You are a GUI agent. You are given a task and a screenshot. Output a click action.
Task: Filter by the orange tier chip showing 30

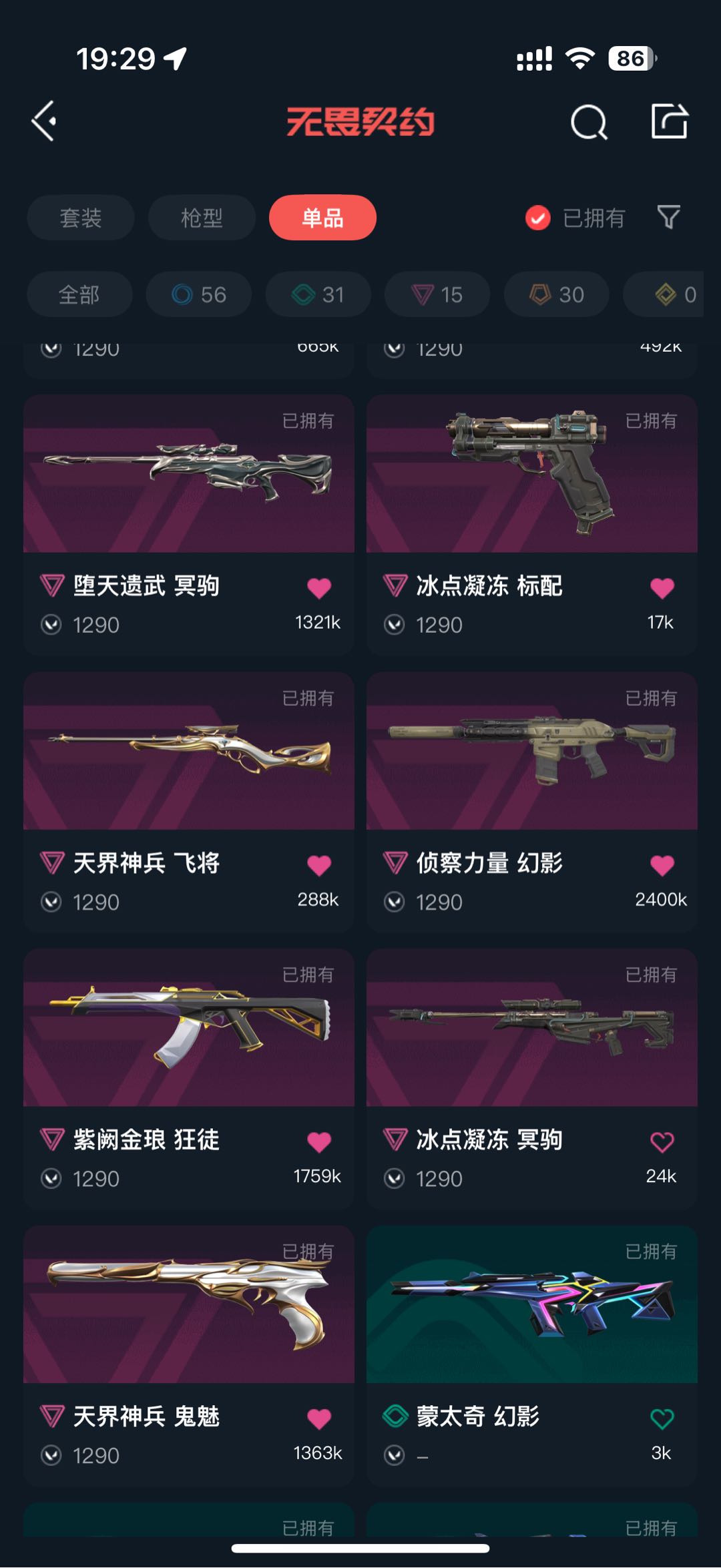(556, 294)
